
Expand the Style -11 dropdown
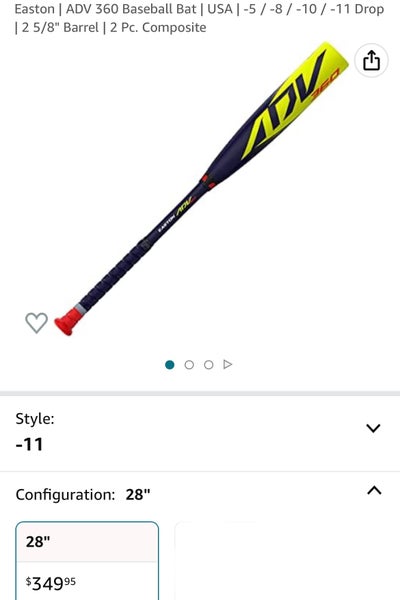pos(200,433)
